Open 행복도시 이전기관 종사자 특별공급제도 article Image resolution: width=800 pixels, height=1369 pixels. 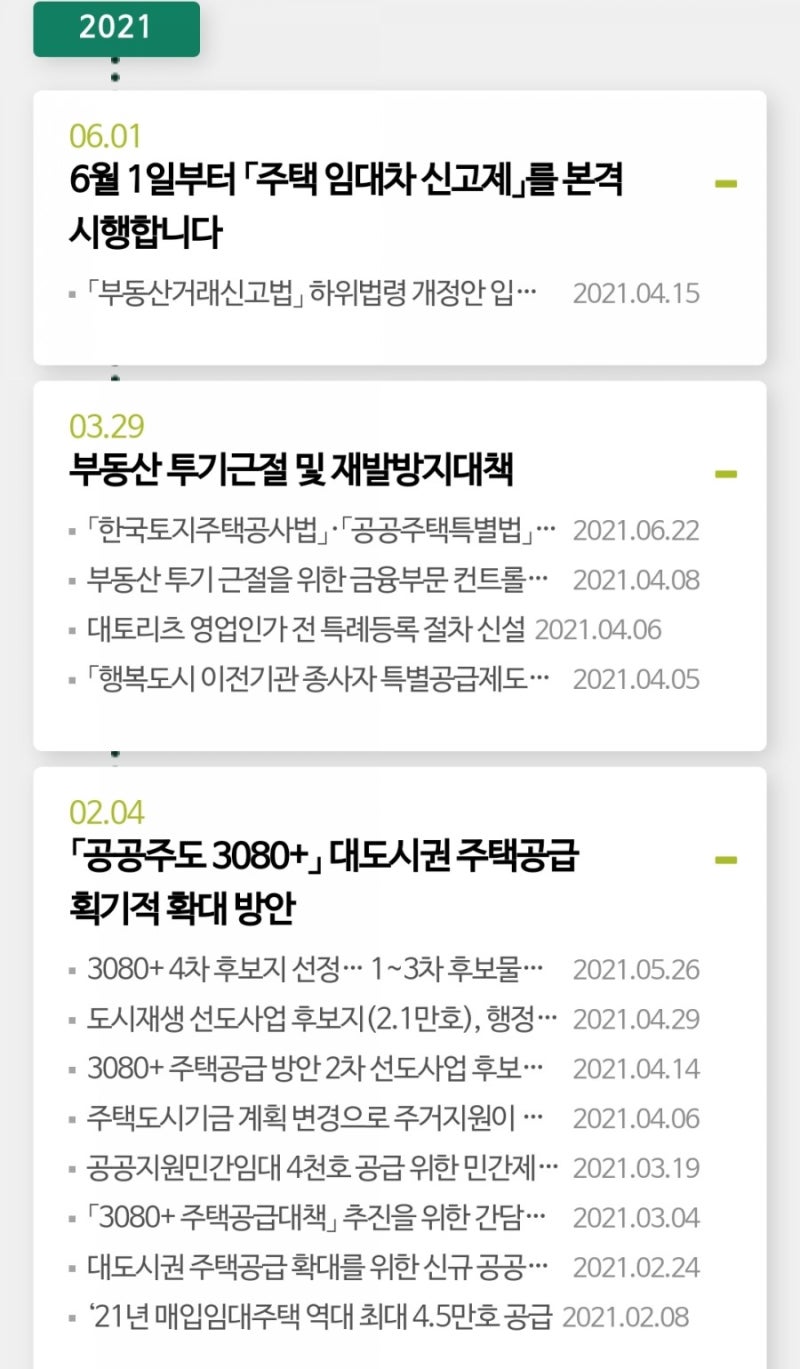318,680
